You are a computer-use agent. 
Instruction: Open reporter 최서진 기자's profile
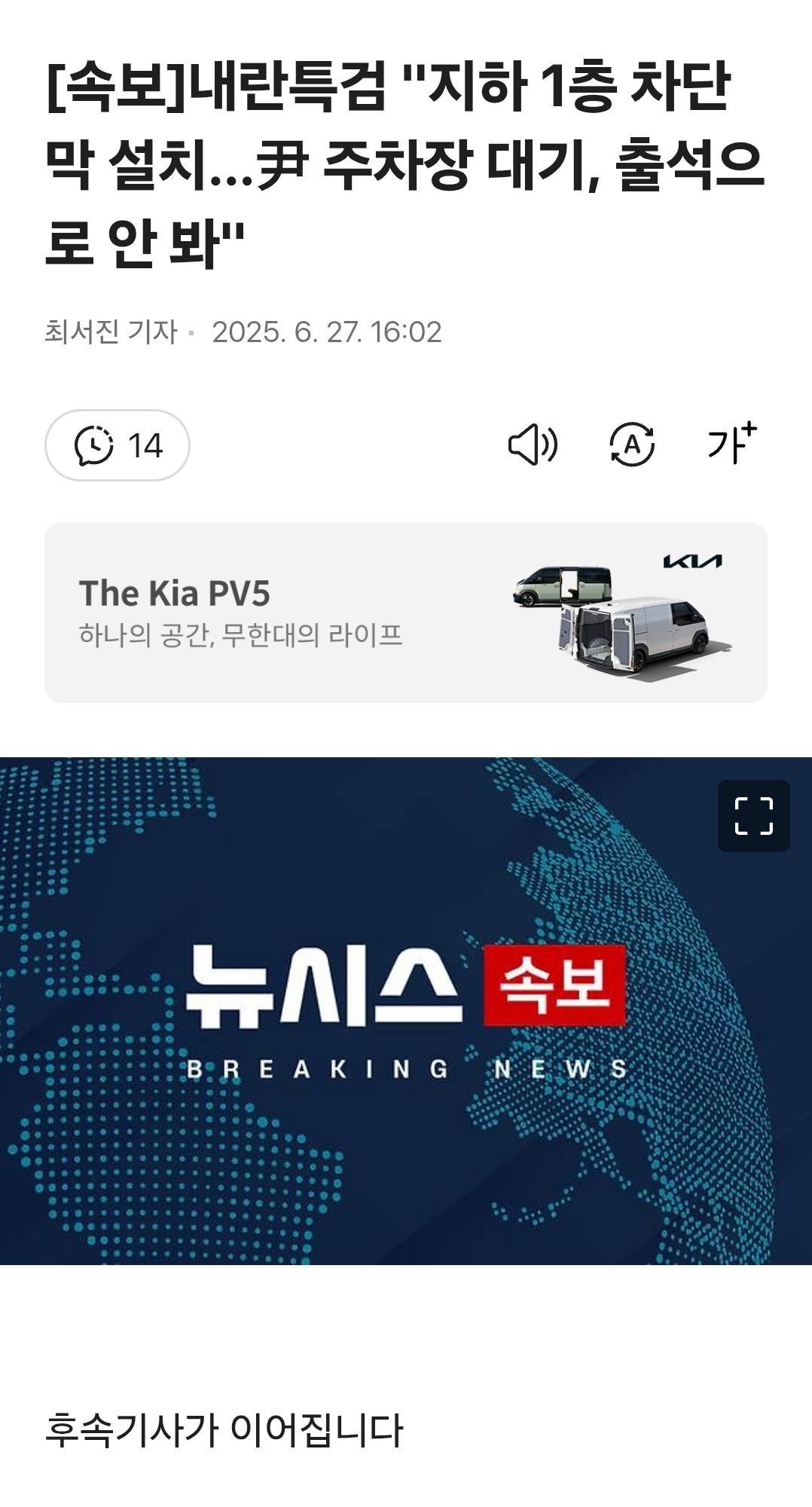pos(111,332)
